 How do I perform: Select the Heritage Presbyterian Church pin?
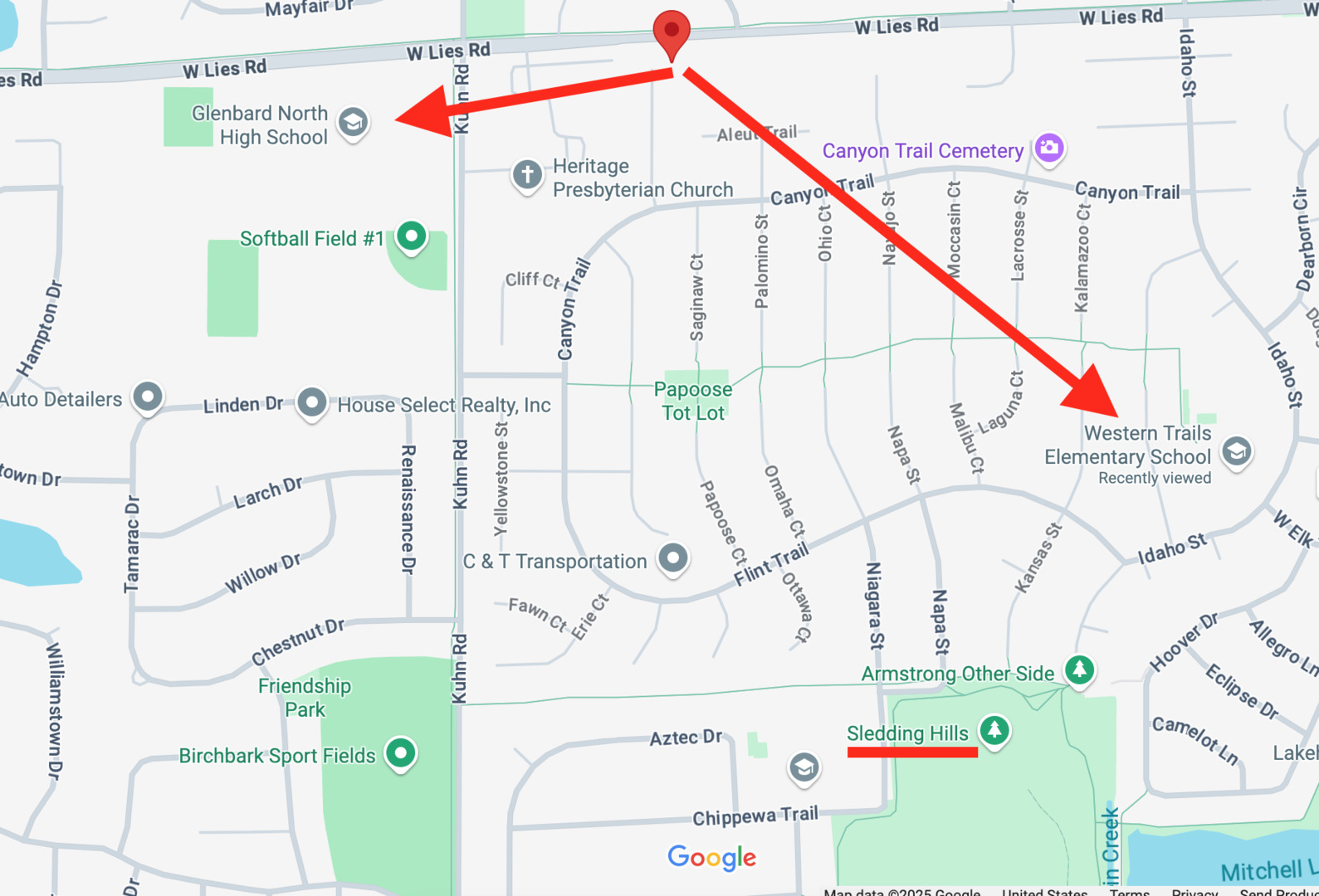pyautogui.click(x=527, y=174)
